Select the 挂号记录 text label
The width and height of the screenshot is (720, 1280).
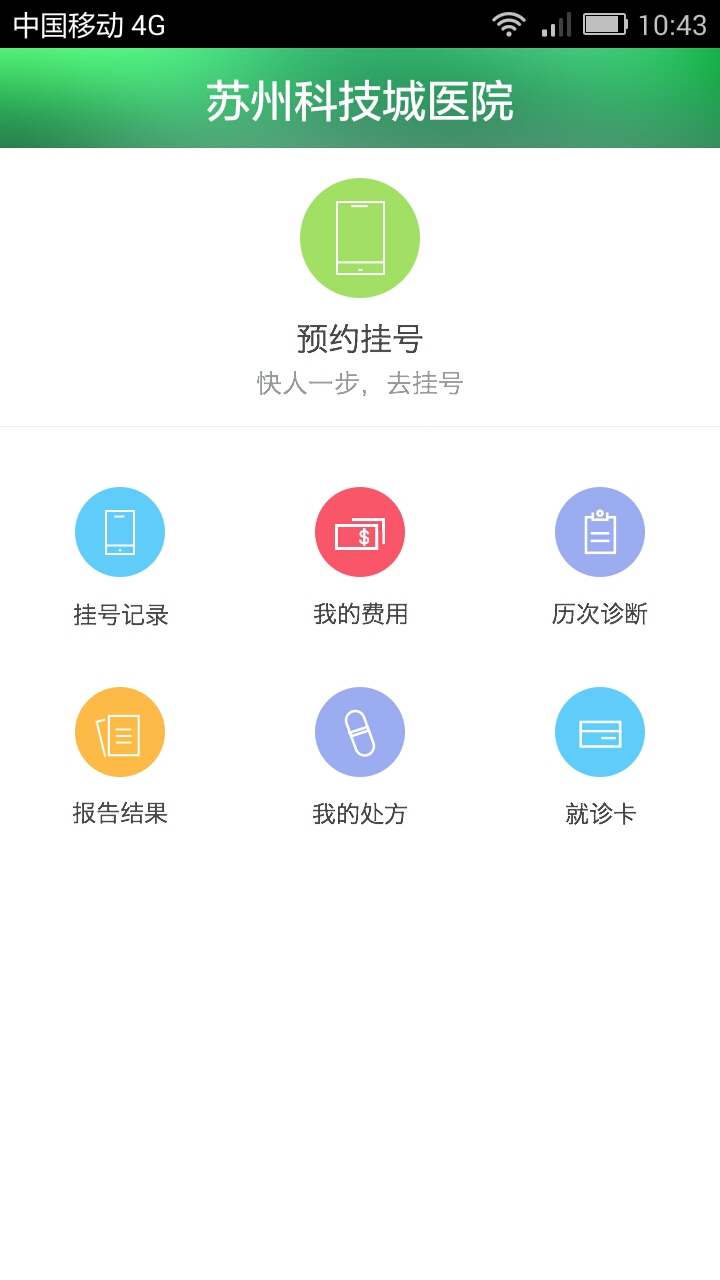coord(120,614)
